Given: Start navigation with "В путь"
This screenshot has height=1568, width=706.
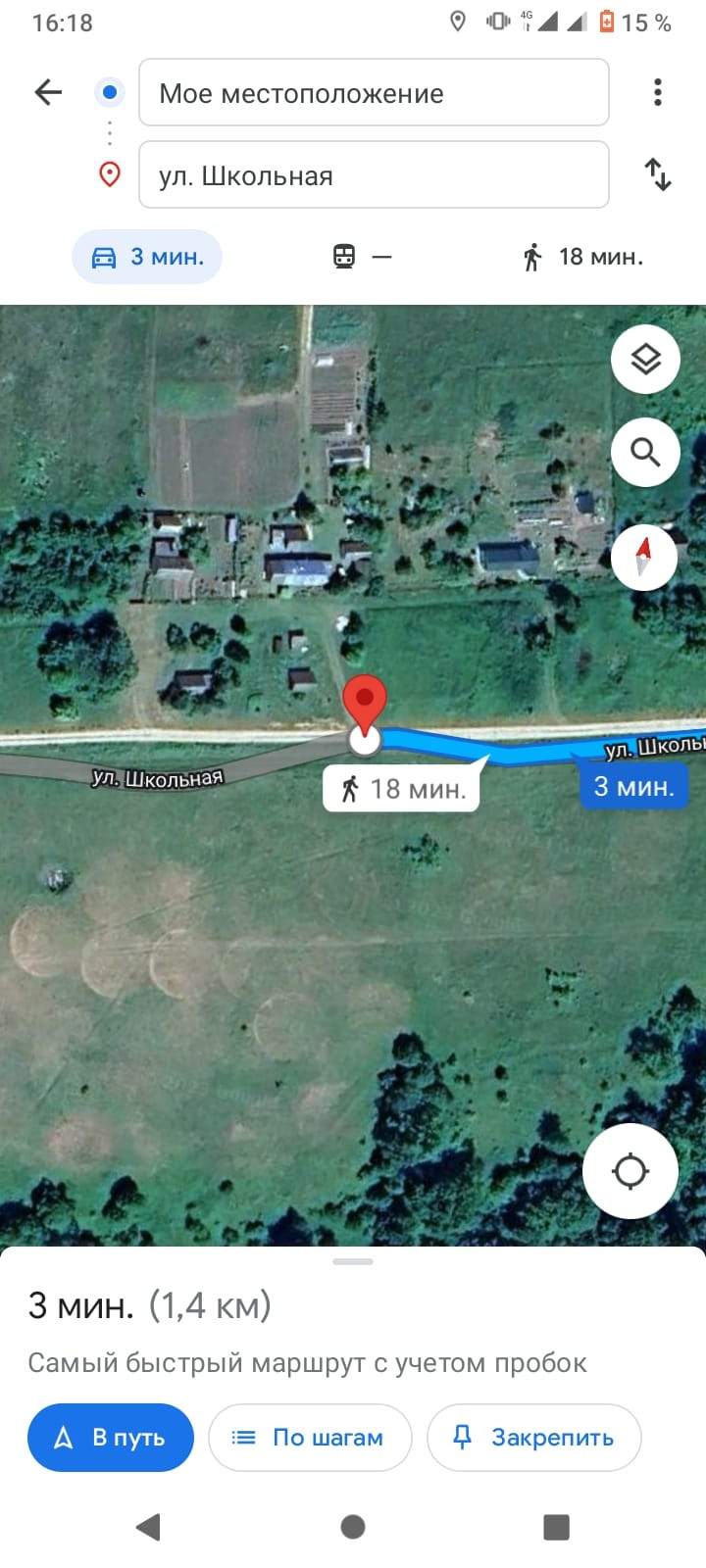Looking at the screenshot, I should point(110,1438).
